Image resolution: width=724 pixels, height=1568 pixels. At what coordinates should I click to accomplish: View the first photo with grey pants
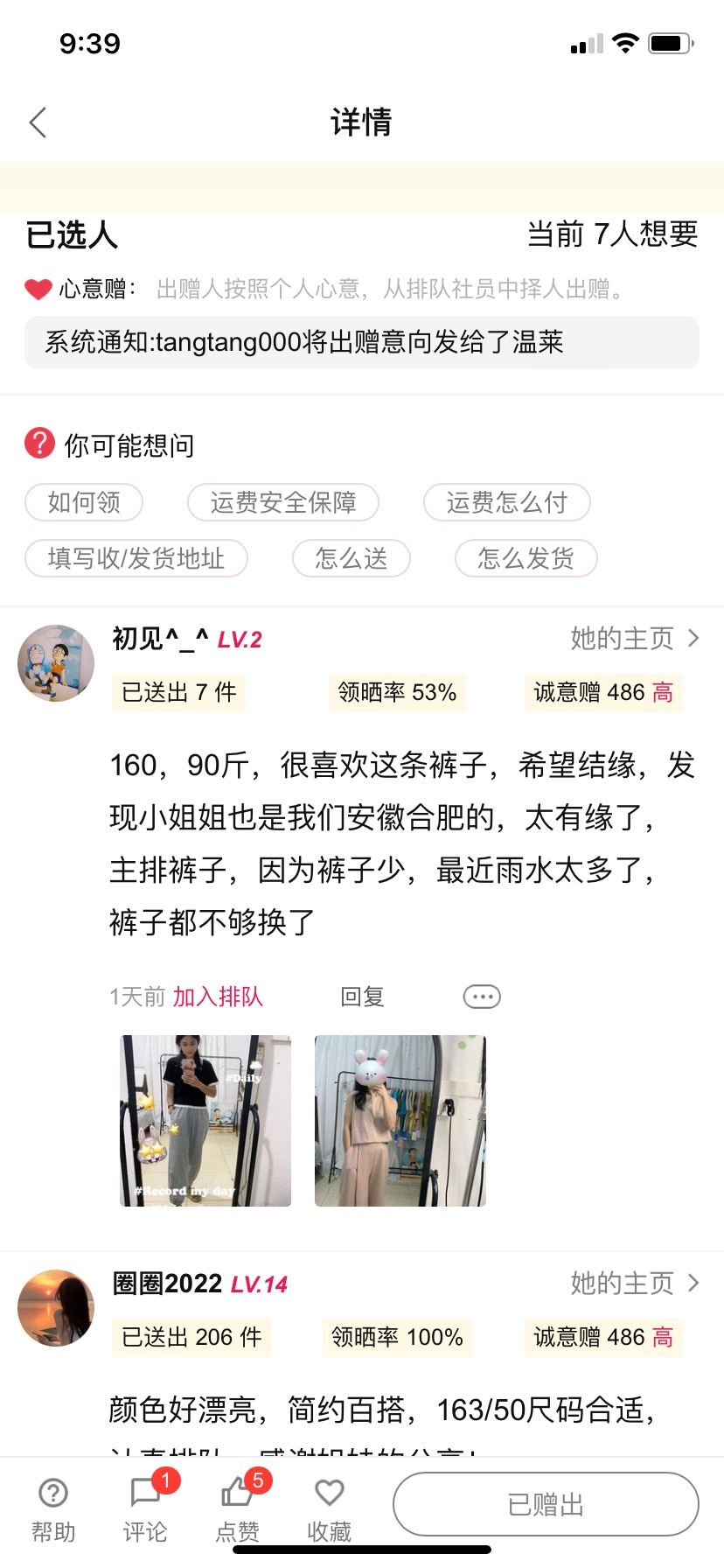coord(205,1121)
